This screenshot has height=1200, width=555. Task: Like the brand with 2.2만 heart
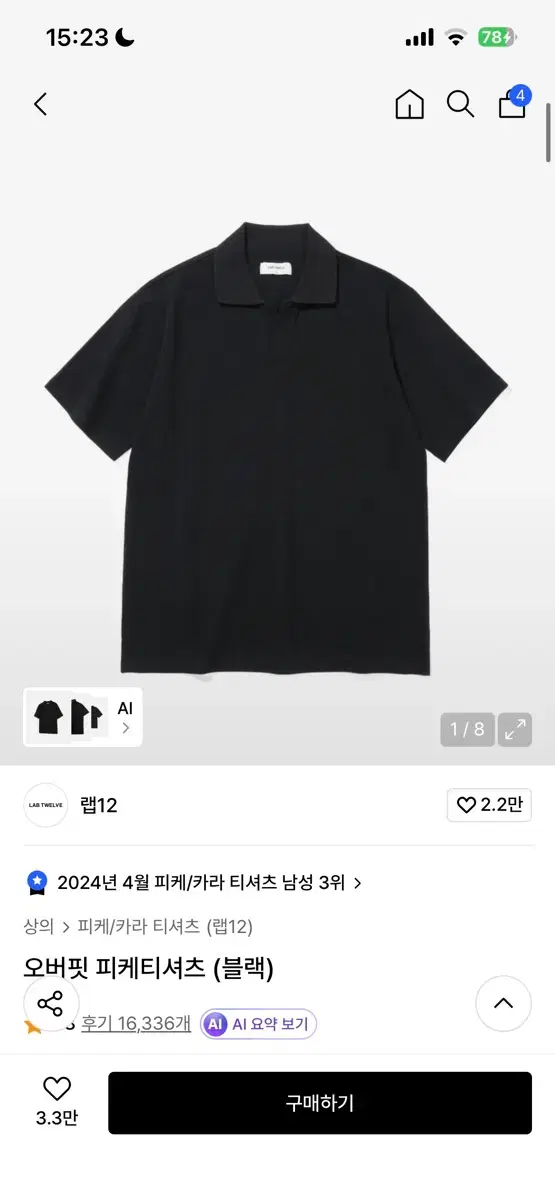point(489,805)
